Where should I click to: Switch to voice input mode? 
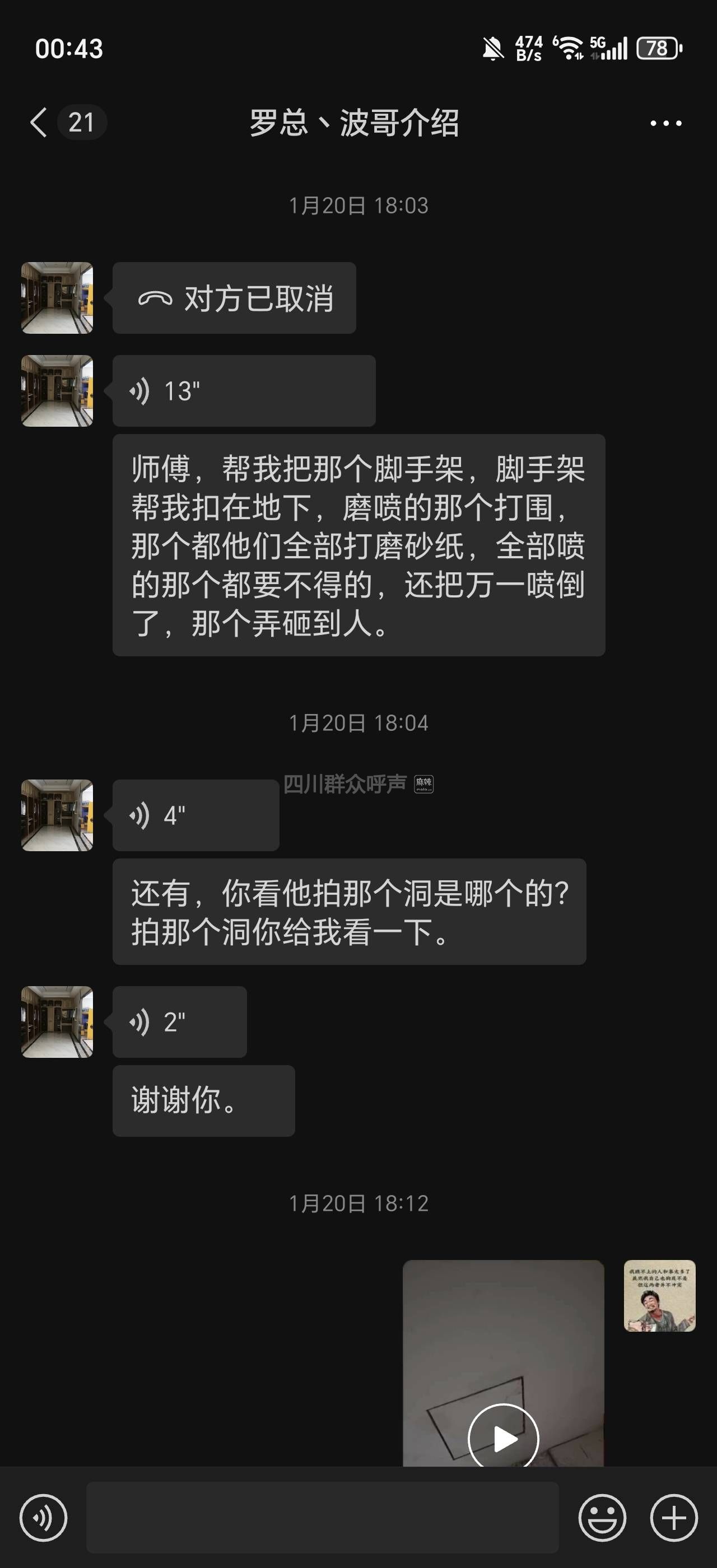point(43,1518)
